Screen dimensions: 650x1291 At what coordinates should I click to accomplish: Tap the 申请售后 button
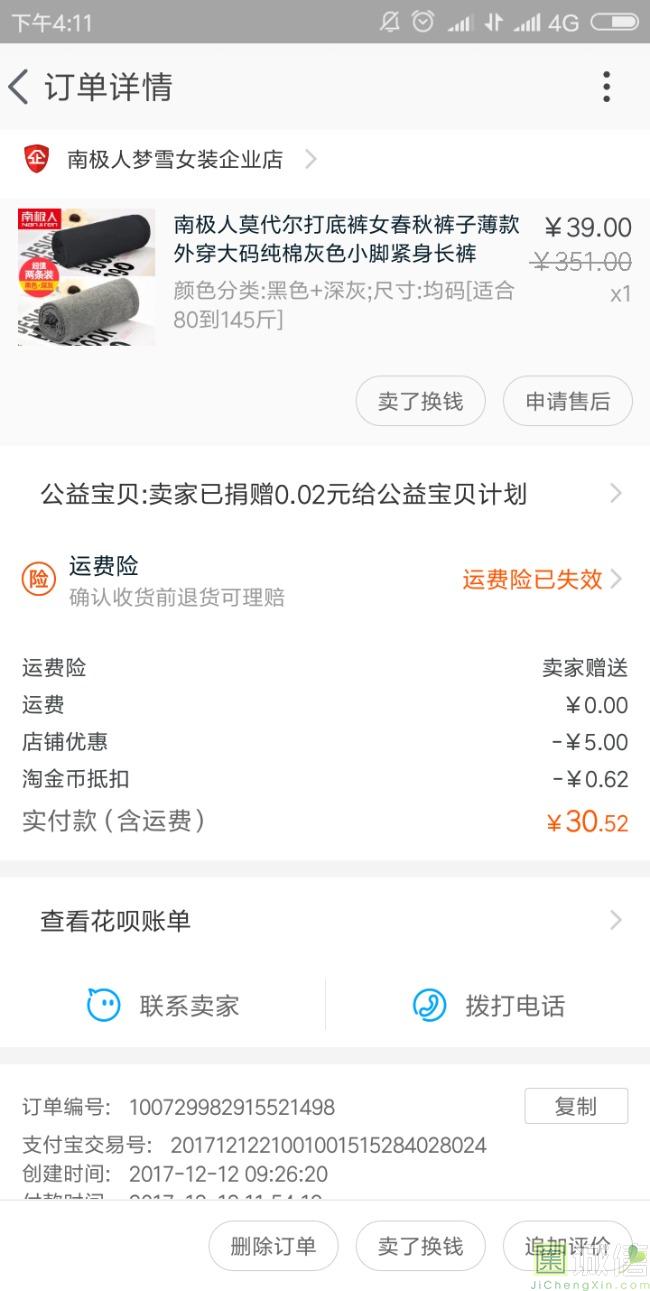[567, 402]
